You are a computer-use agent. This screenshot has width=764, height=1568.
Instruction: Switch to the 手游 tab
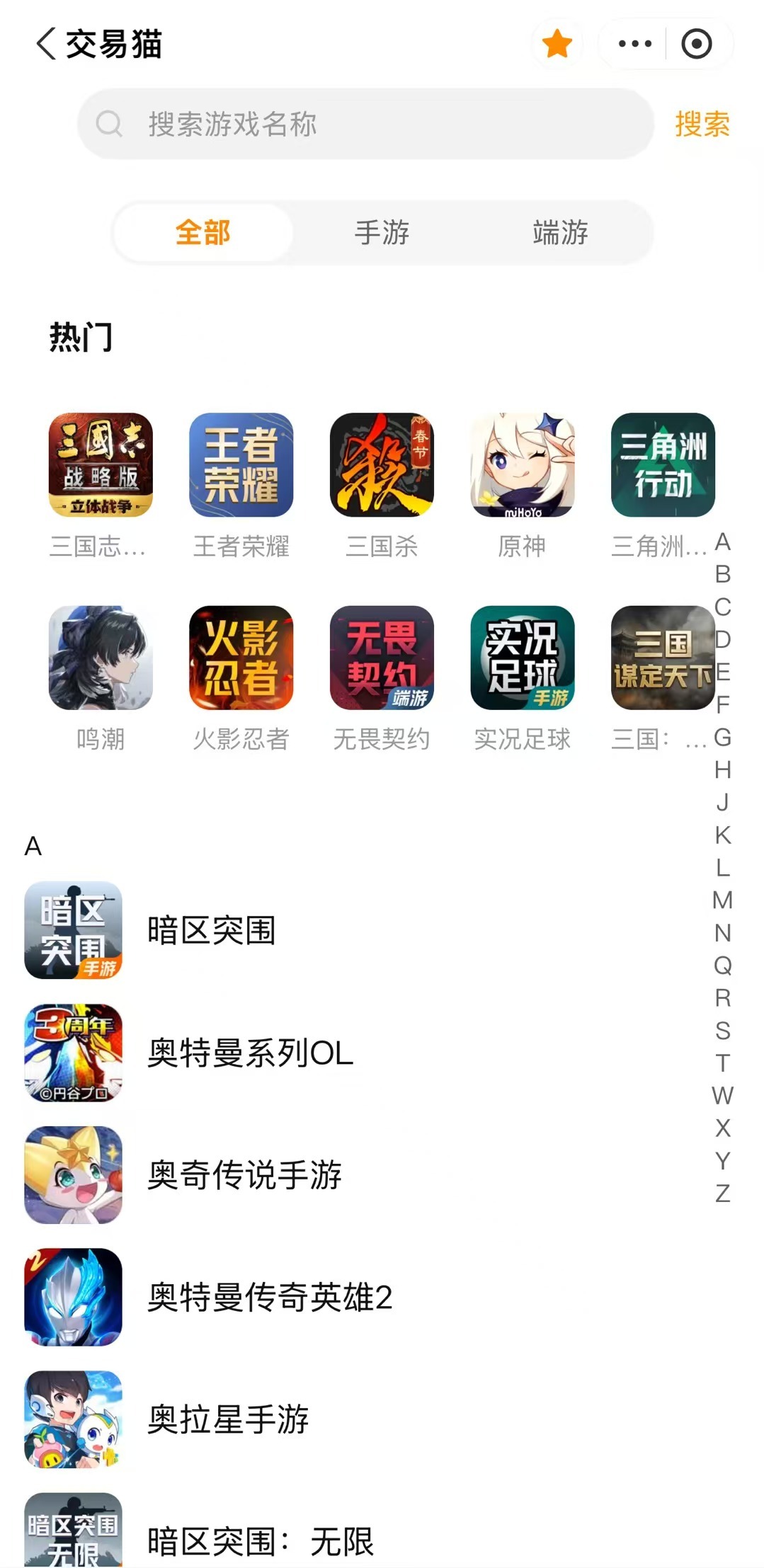pos(382,232)
